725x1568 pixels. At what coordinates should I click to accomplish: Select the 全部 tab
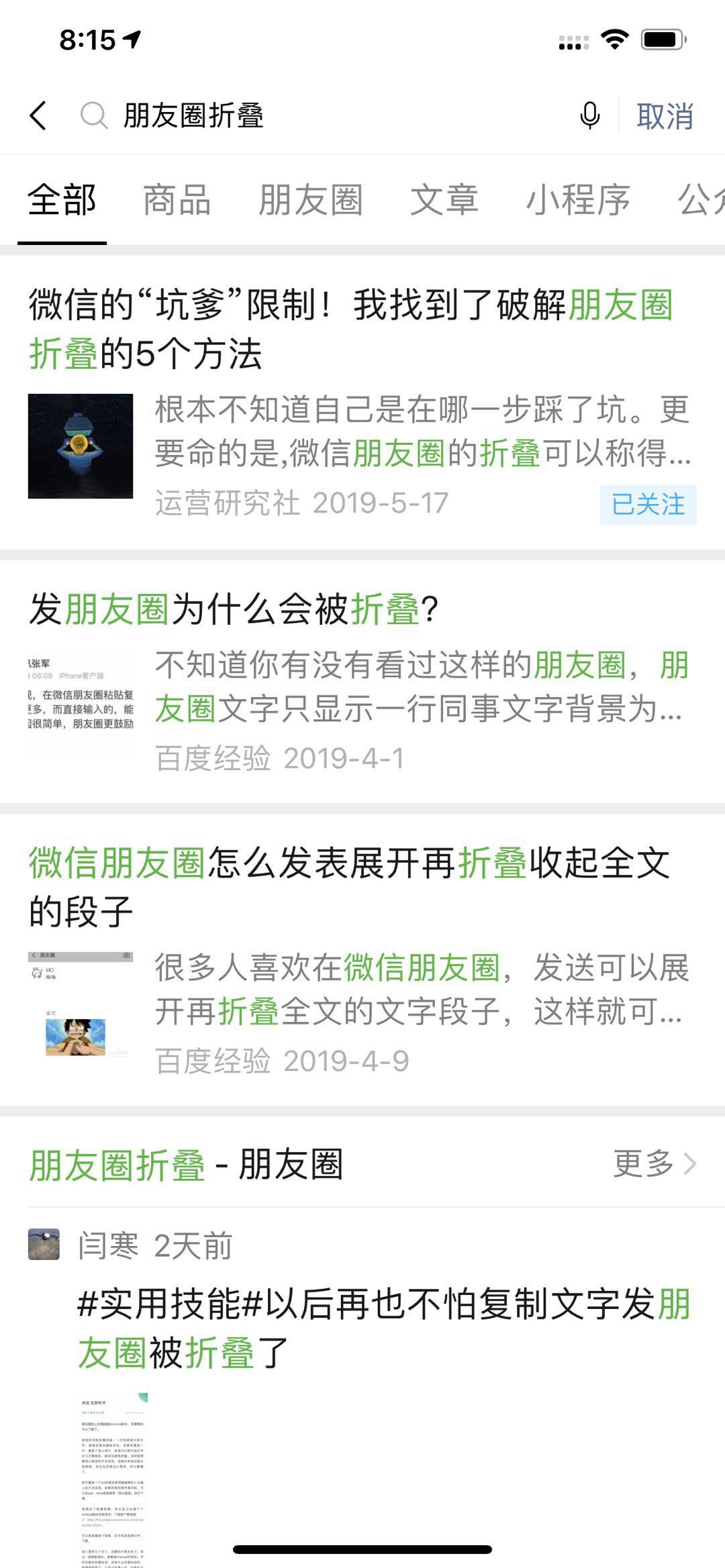62,200
